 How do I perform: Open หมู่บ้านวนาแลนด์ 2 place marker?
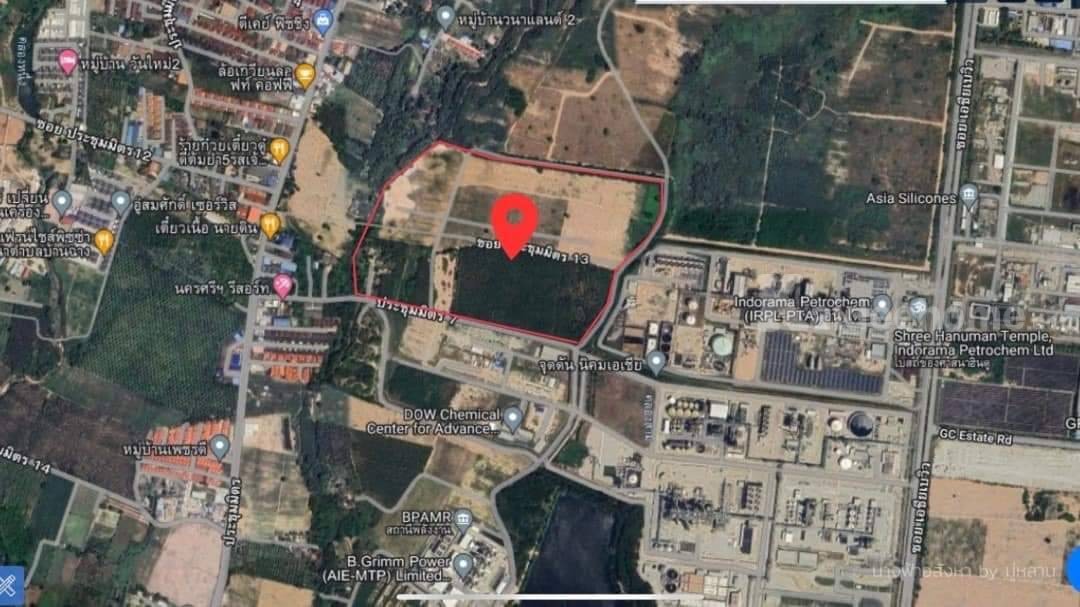(x=445, y=17)
